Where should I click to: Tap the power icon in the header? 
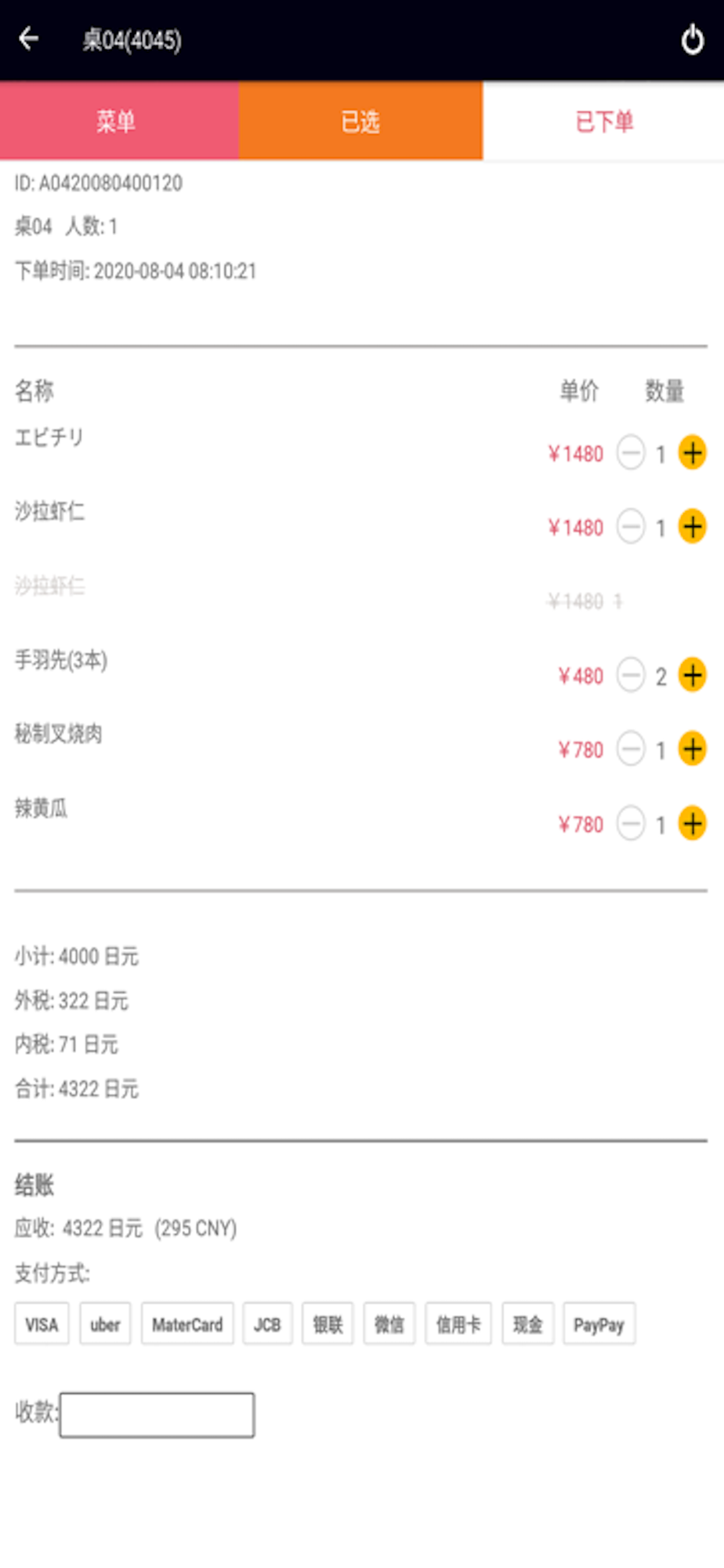(692, 39)
